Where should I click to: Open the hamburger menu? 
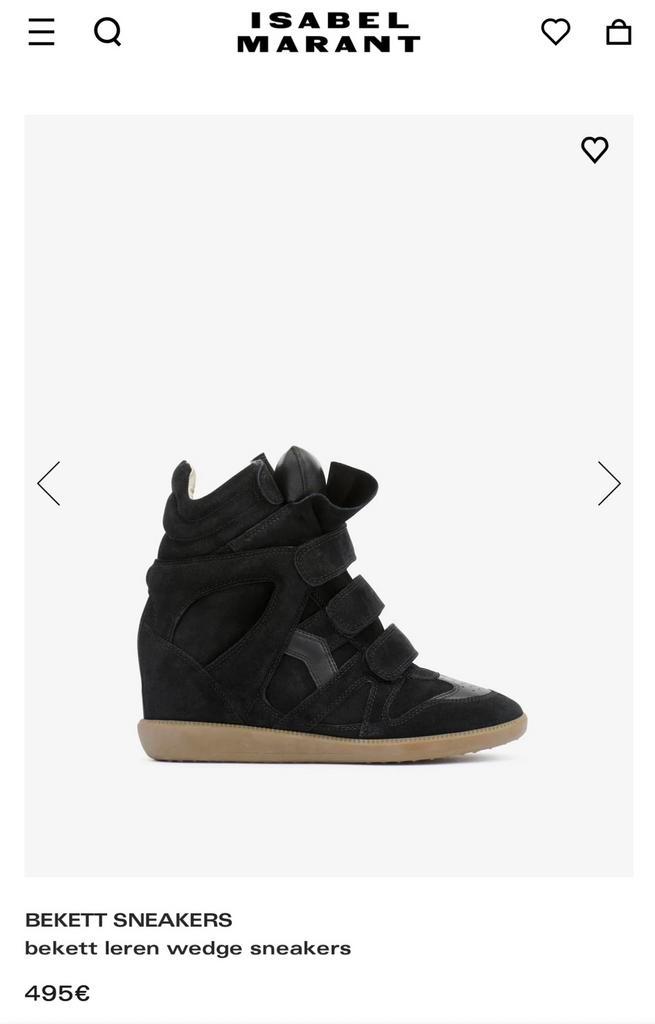(41, 32)
